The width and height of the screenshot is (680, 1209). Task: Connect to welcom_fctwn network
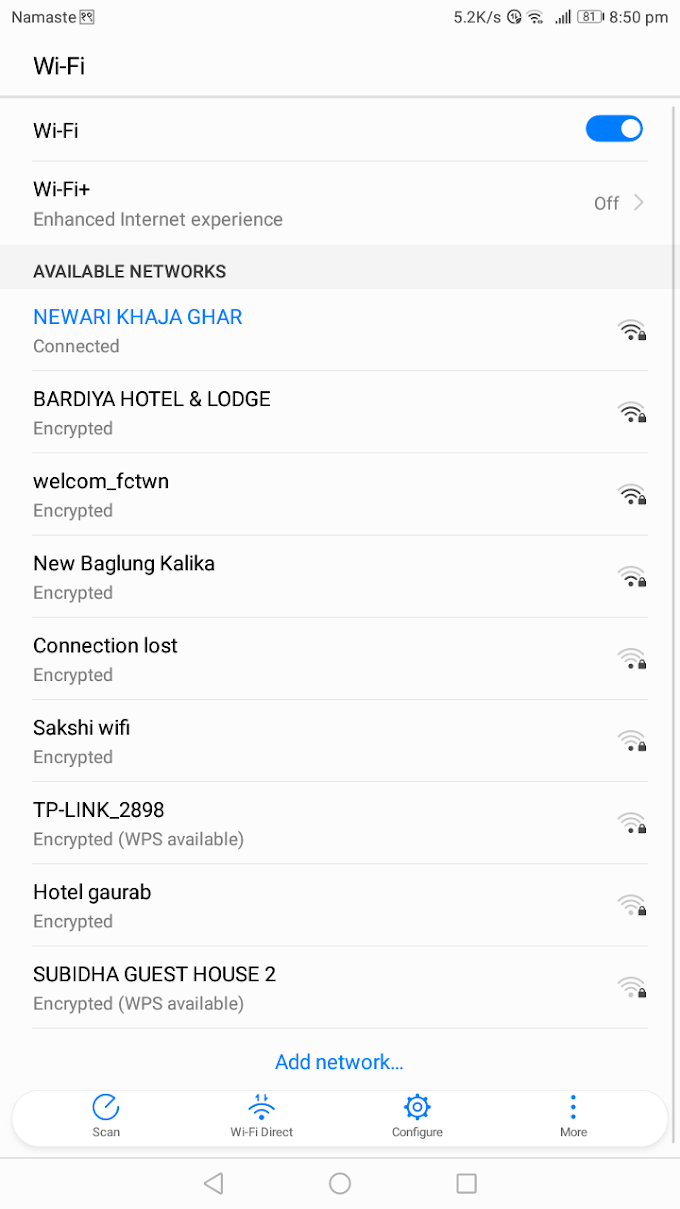[x=340, y=494]
